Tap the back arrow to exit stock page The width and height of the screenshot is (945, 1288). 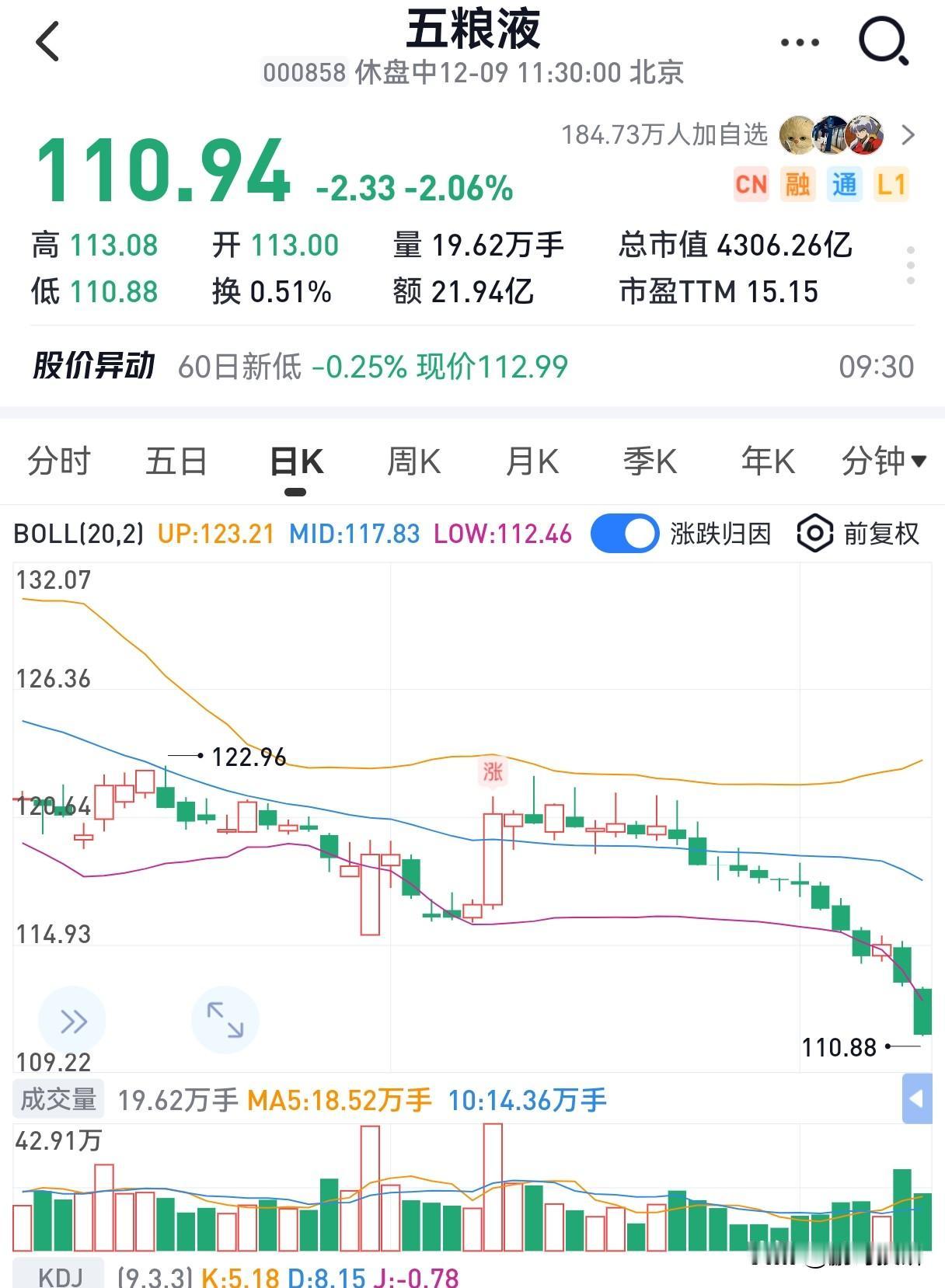[x=49, y=43]
